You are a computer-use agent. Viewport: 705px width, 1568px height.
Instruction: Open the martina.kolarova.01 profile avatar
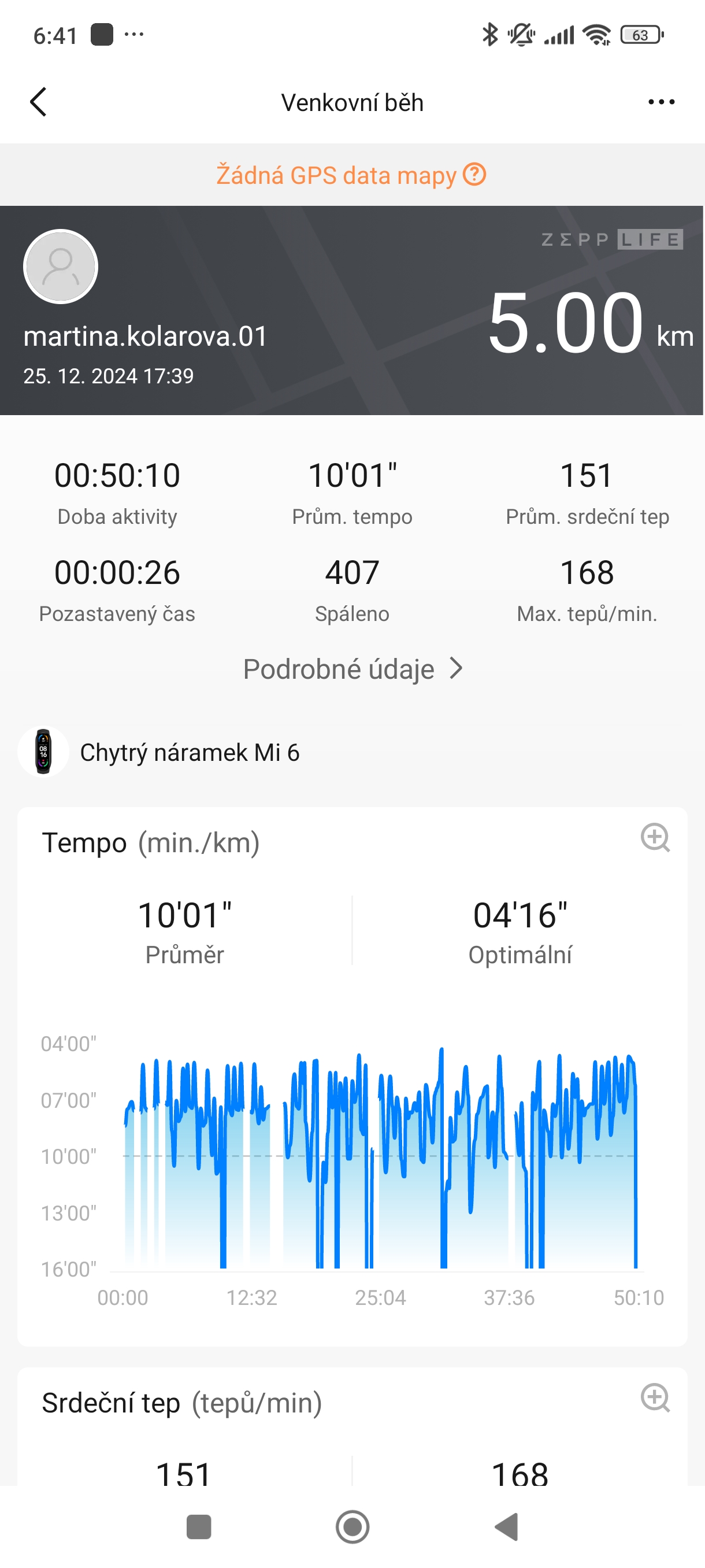[x=61, y=267]
